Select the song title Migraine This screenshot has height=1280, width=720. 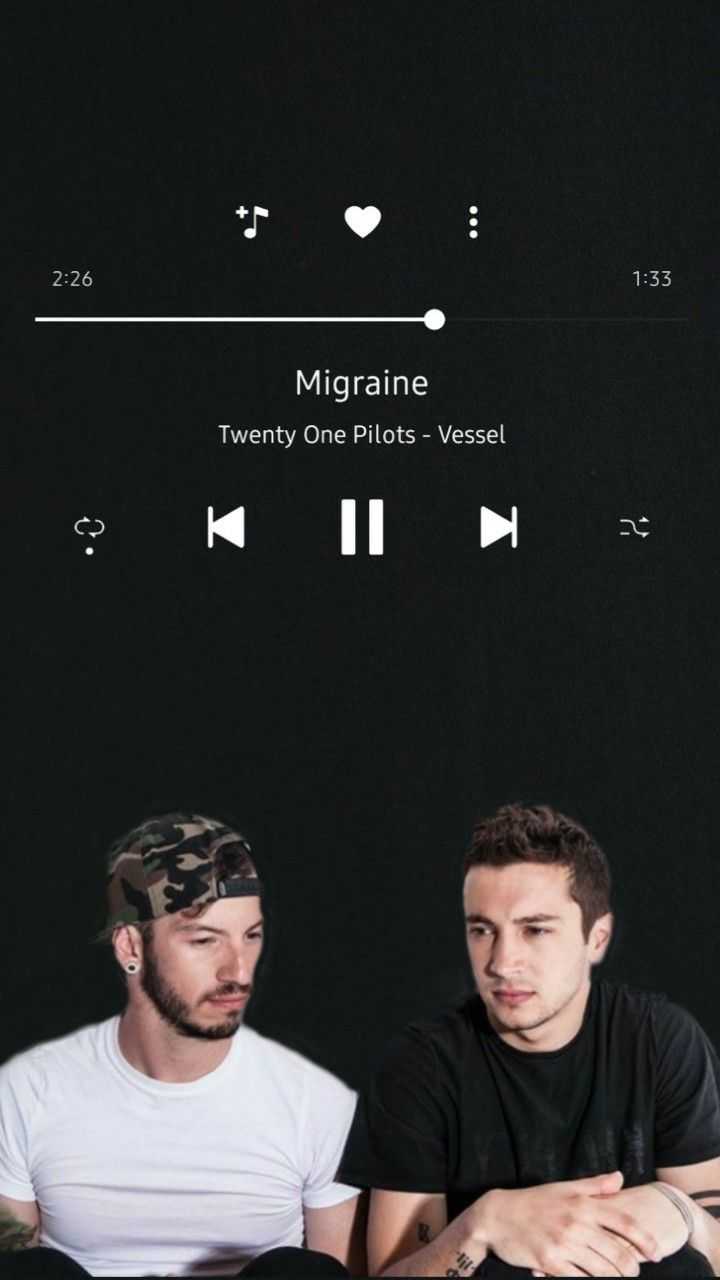click(361, 382)
